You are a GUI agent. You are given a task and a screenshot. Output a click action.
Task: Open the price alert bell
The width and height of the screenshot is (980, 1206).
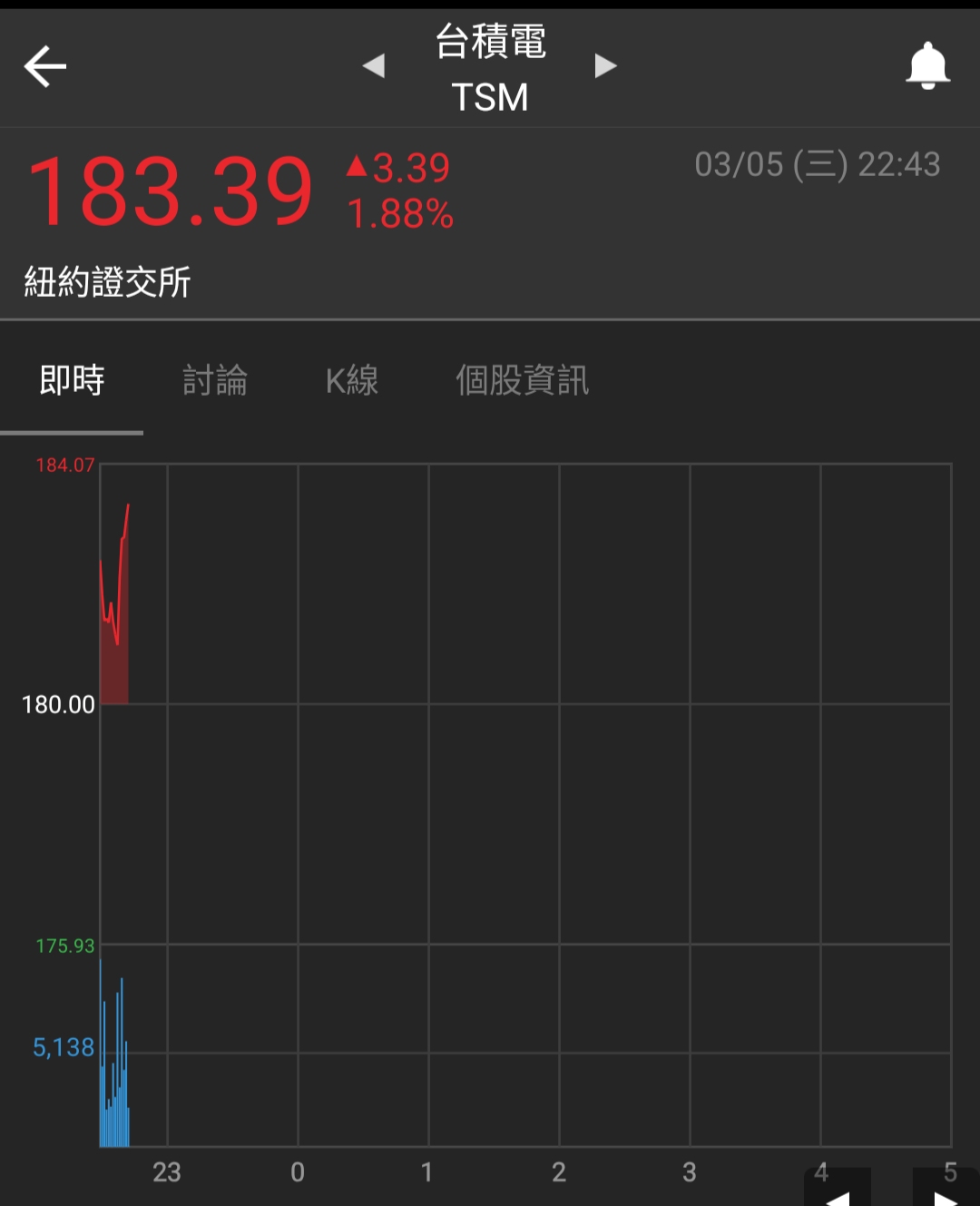(x=927, y=65)
